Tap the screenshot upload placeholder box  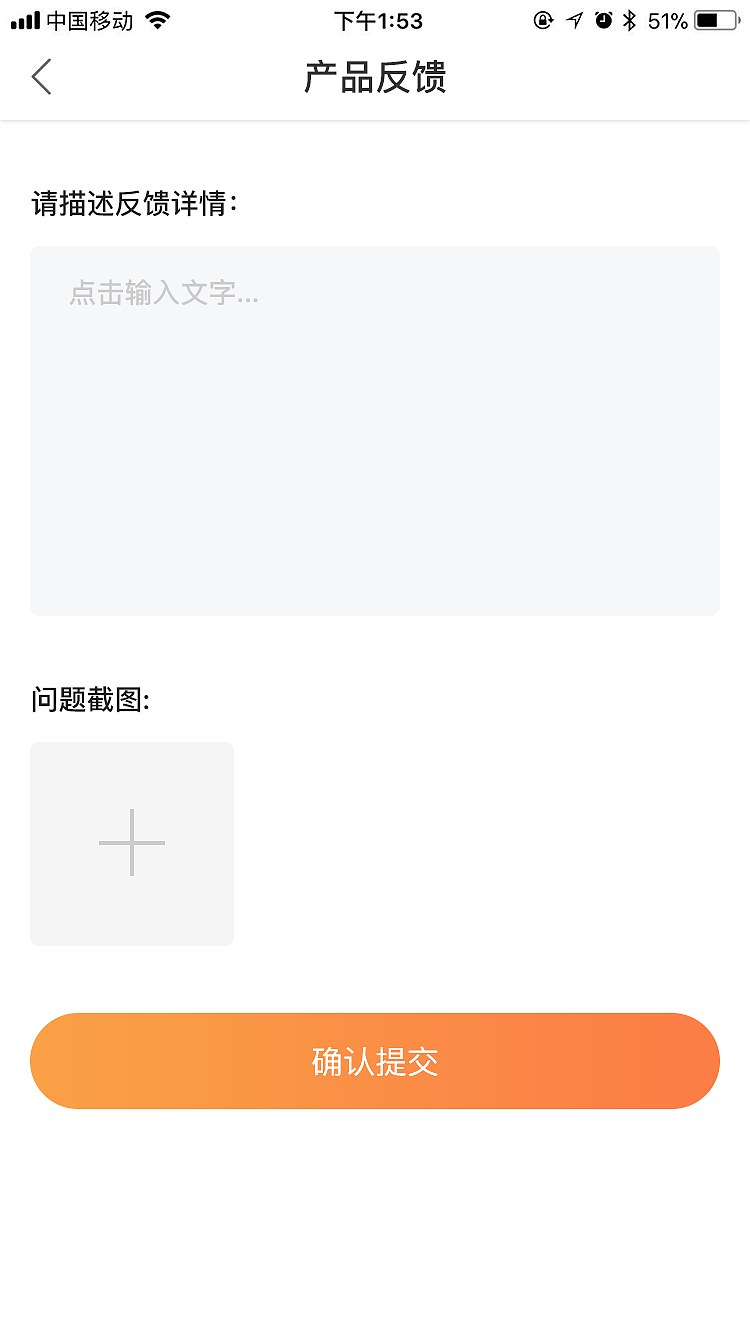[x=131, y=843]
